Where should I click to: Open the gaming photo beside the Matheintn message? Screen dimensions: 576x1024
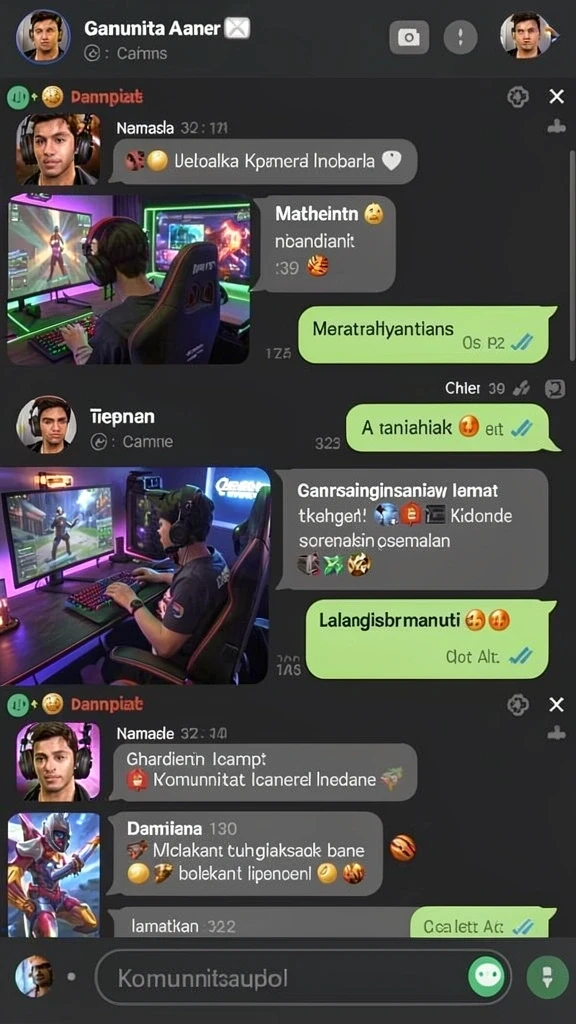pos(129,279)
